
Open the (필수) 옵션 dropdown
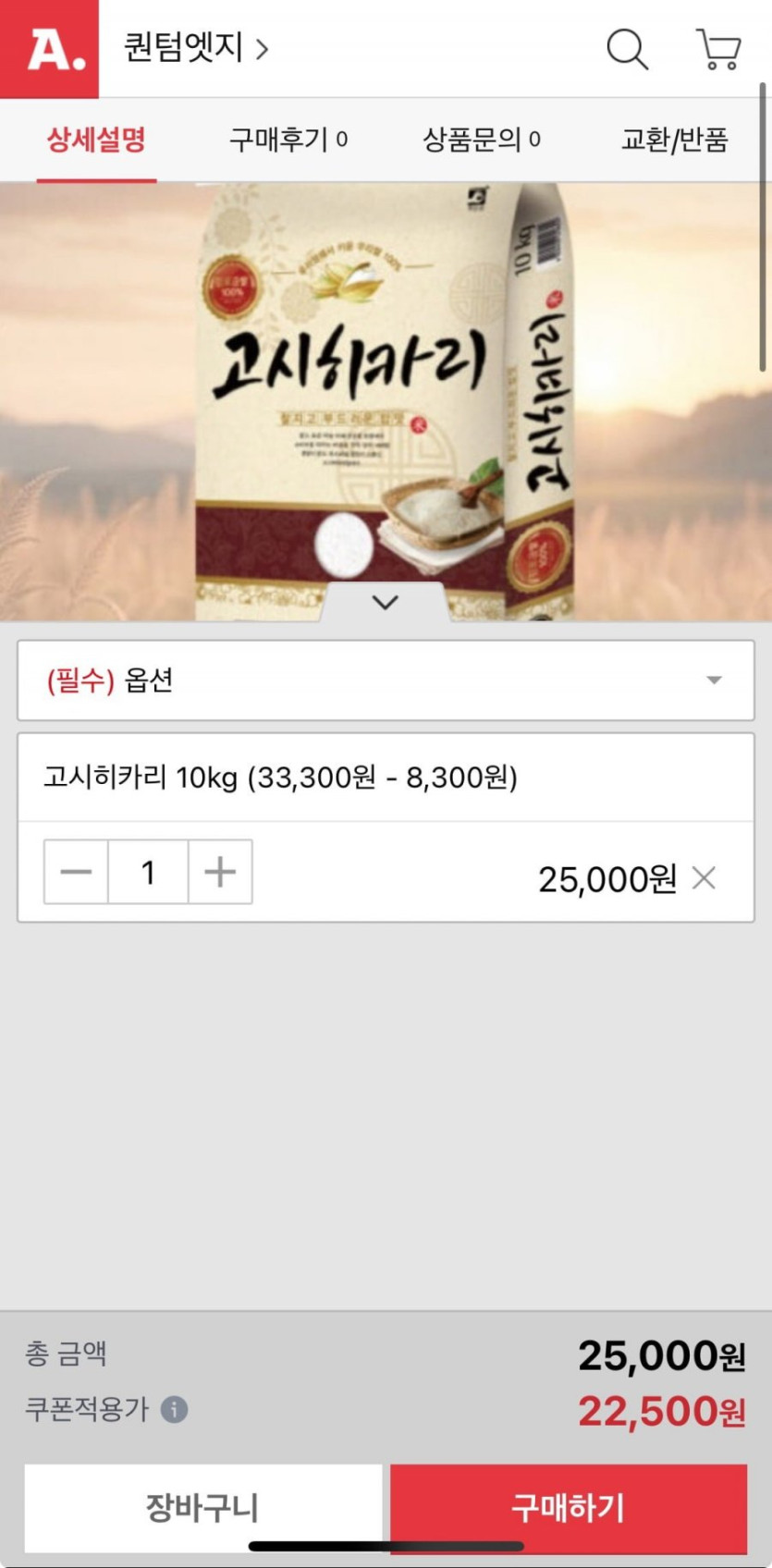pos(386,680)
